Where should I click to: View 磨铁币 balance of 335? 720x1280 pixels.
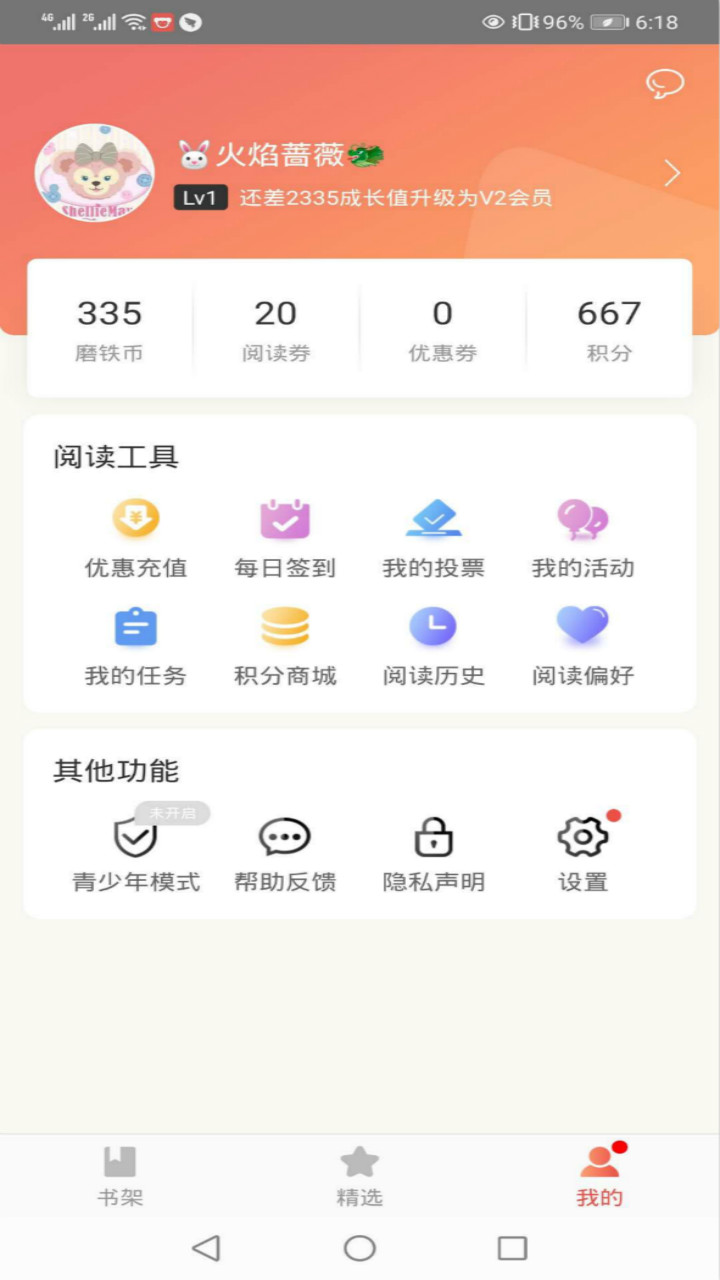click(x=110, y=328)
